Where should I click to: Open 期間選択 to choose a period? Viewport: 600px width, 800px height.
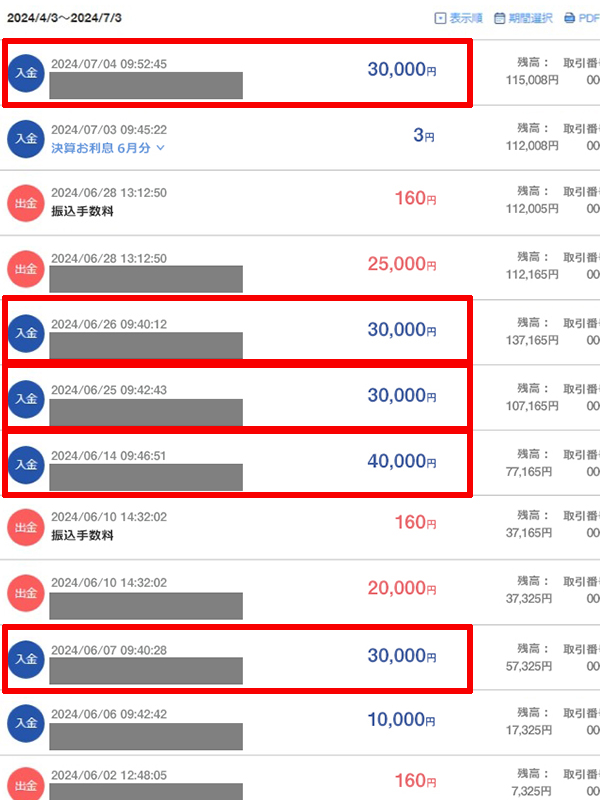tap(524, 18)
